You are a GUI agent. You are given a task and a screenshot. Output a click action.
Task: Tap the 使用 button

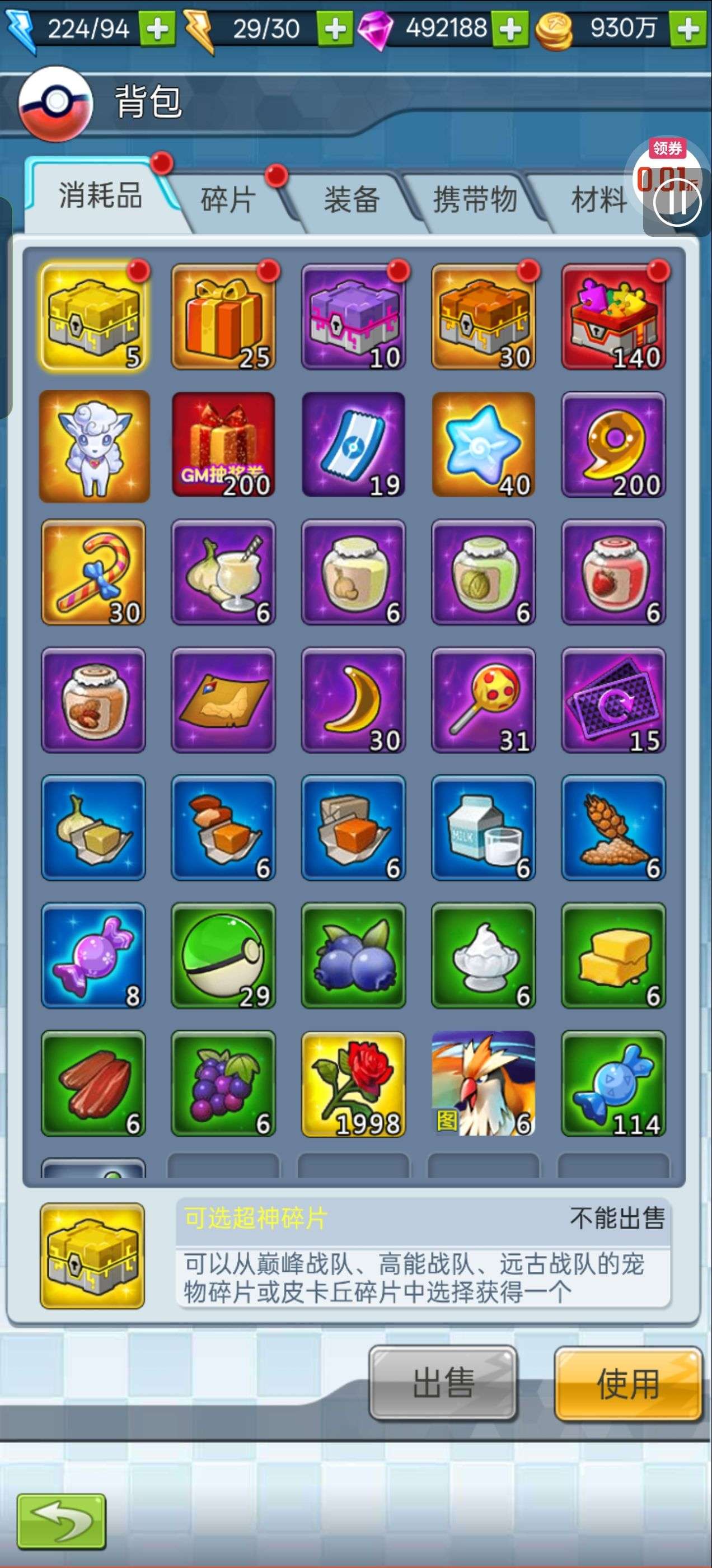(x=628, y=1384)
